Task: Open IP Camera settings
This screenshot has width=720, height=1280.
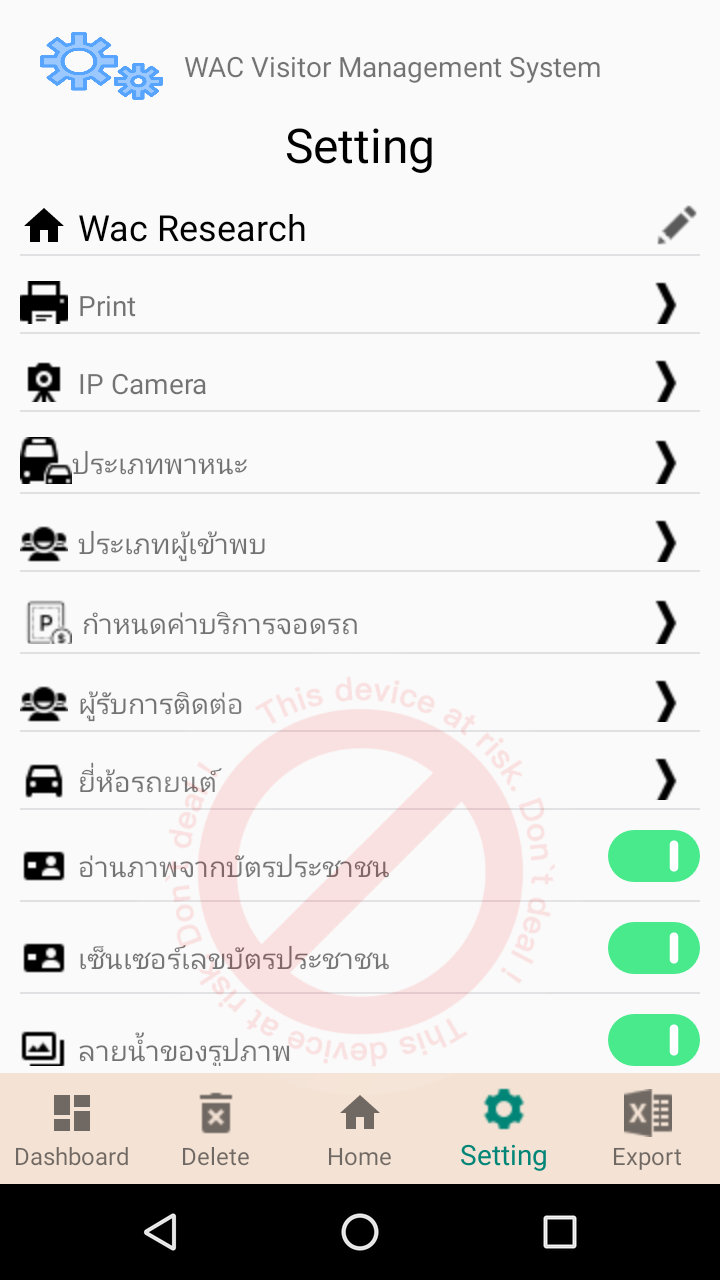Action: (360, 383)
